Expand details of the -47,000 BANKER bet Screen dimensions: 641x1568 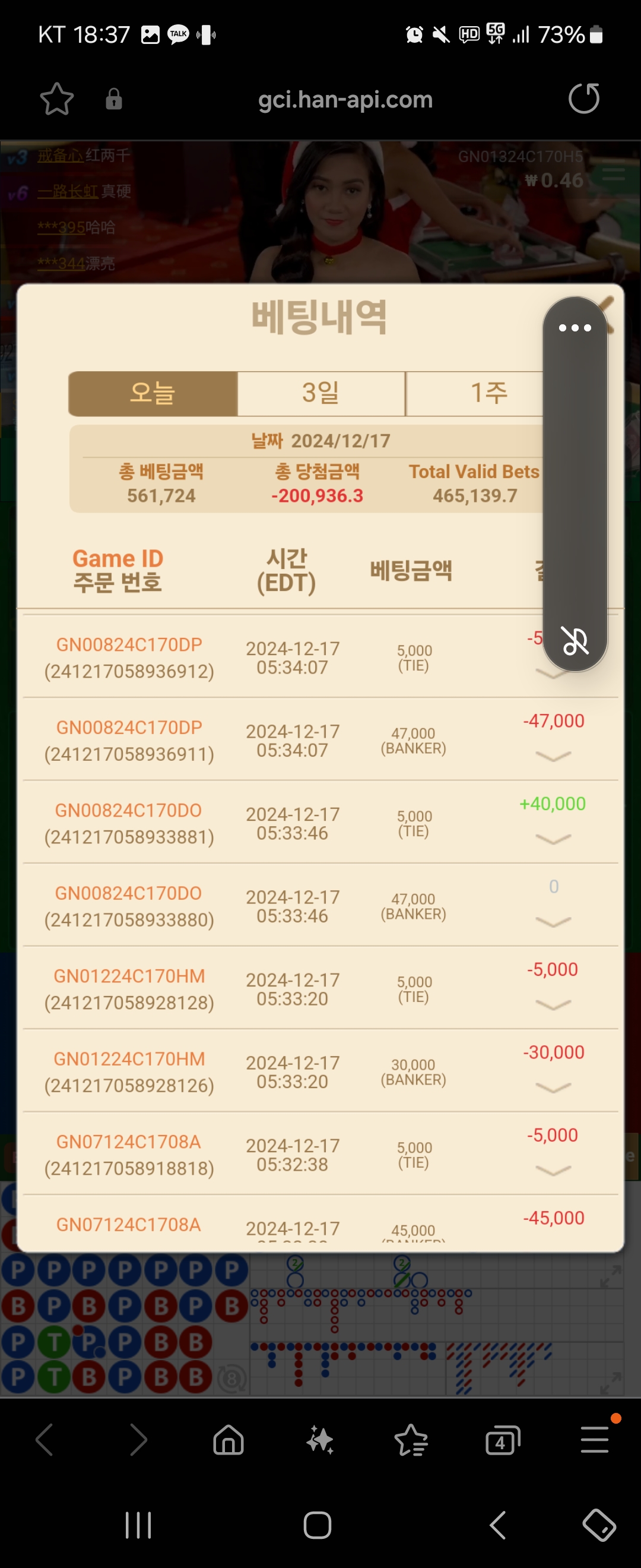553,757
